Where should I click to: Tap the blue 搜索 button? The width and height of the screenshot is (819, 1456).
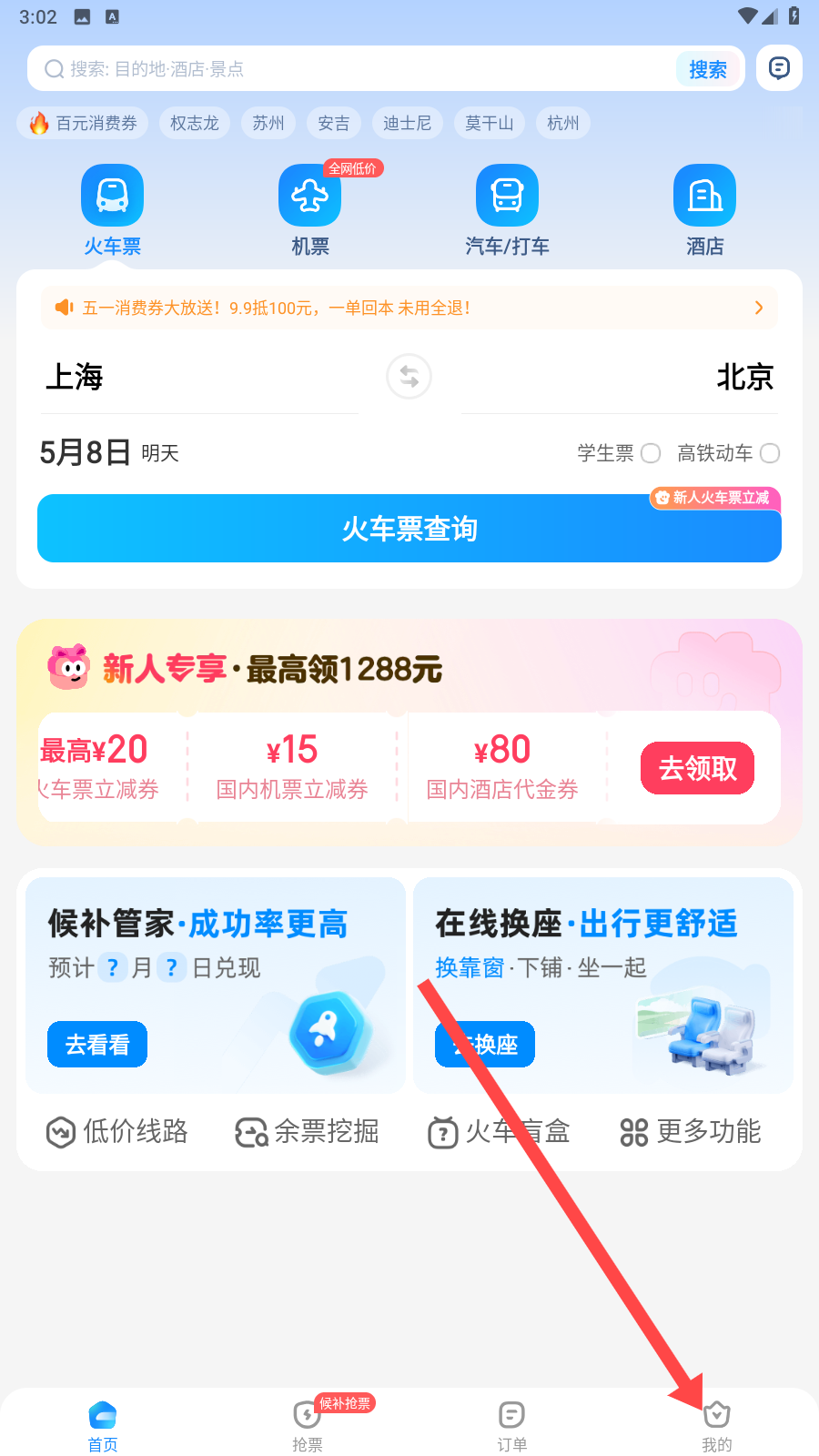pos(708,69)
